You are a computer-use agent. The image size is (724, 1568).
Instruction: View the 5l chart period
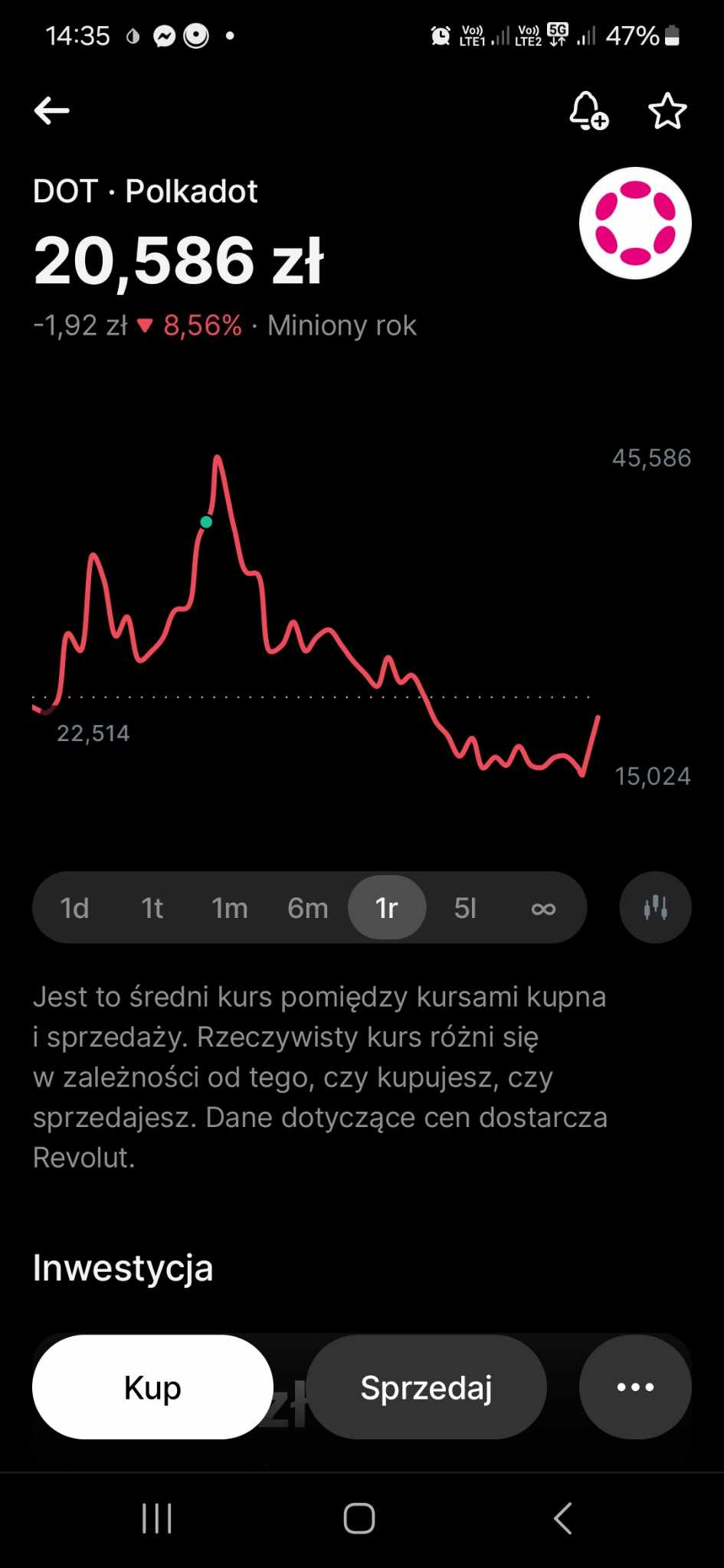pos(465,908)
